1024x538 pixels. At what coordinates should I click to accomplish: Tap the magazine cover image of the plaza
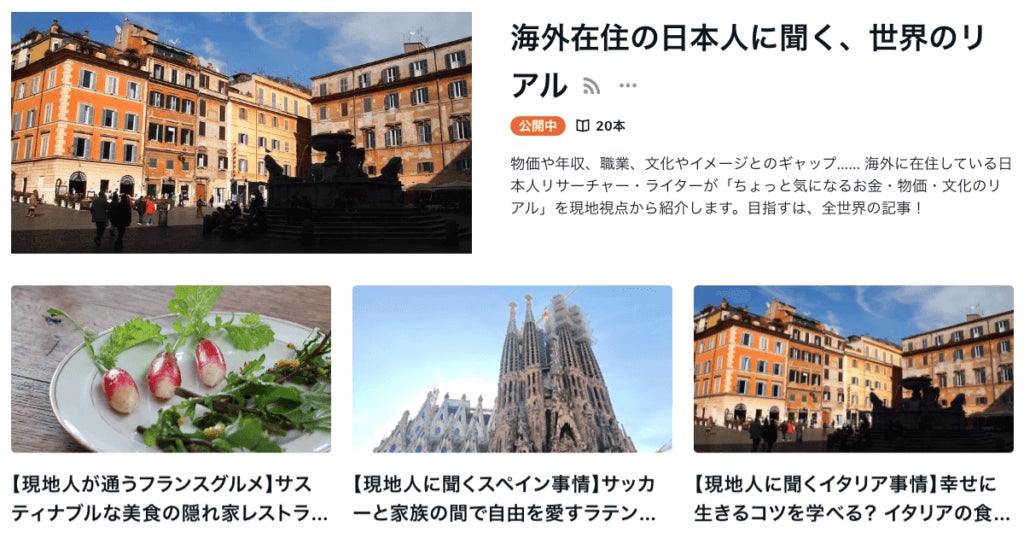241,133
